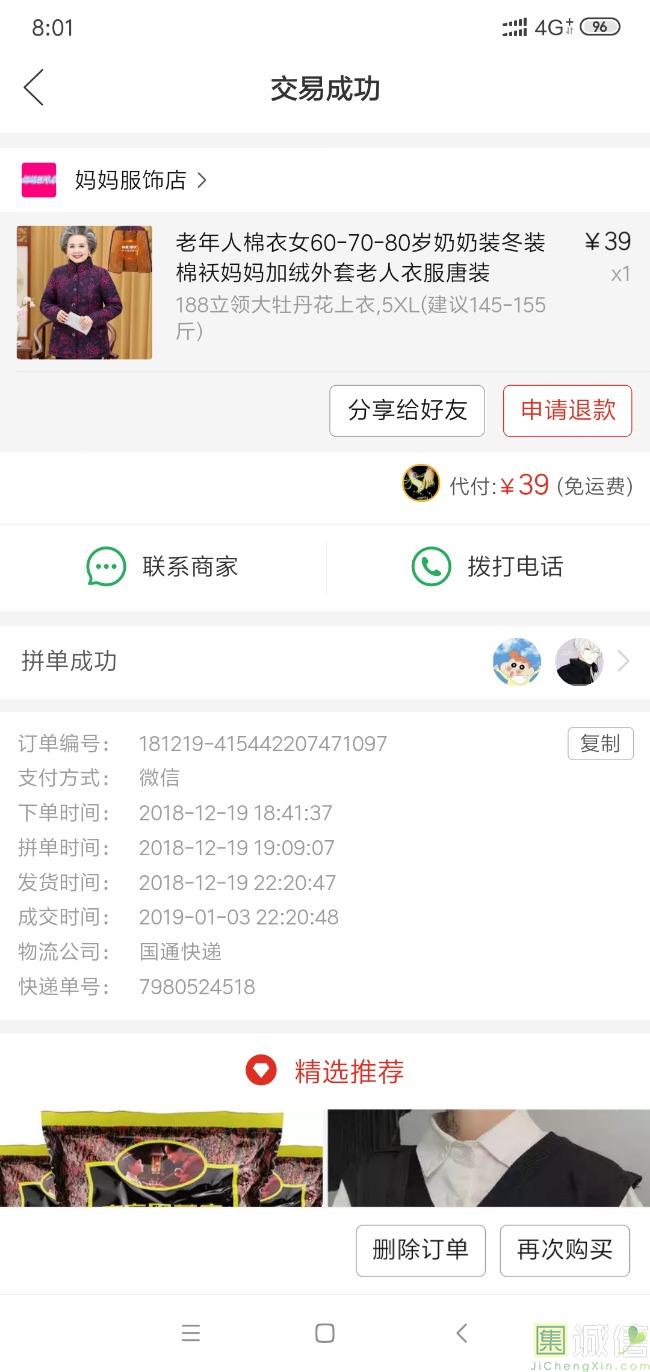
Task: Copy the order number with 复制
Action: (600, 743)
